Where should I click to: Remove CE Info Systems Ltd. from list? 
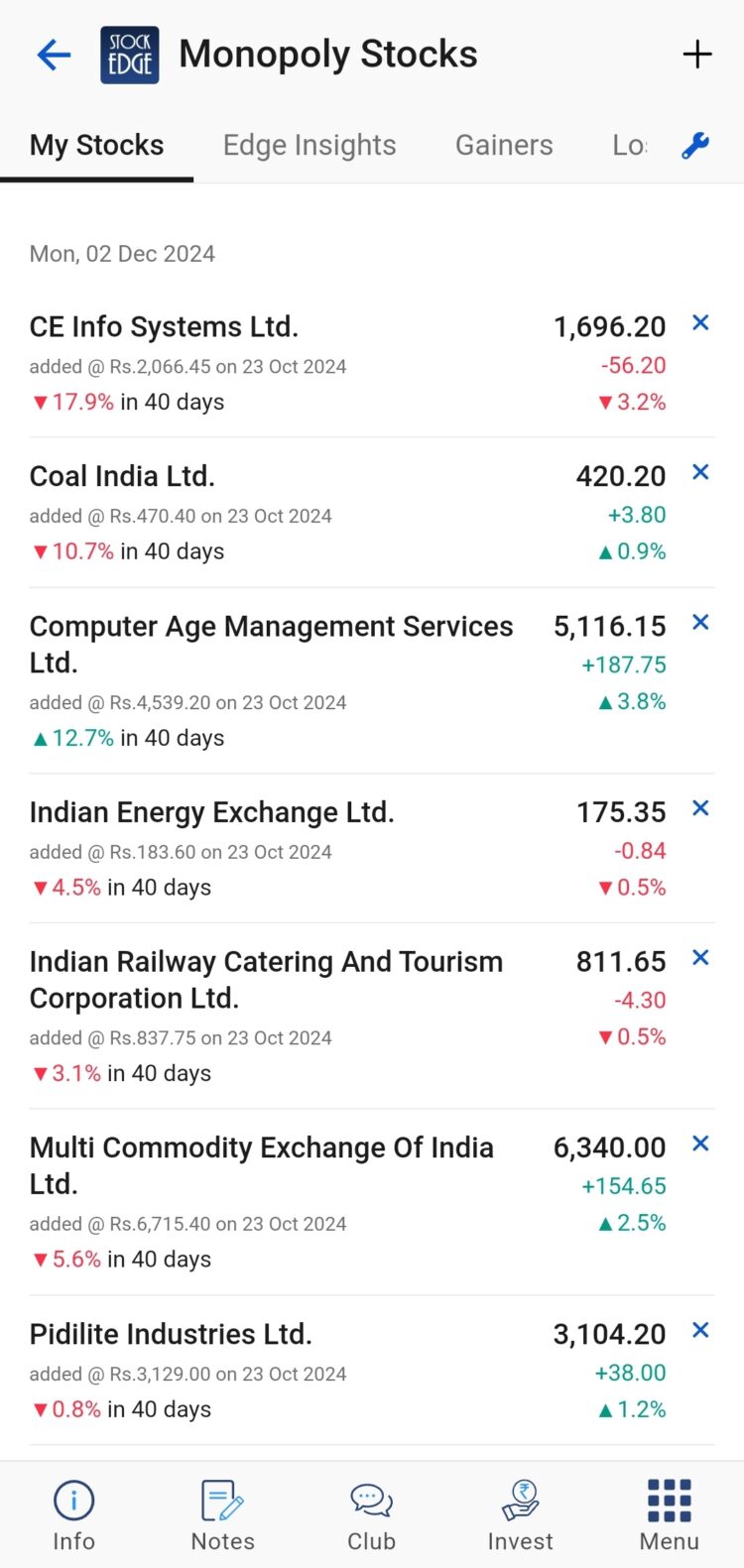(x=700, y=322)
